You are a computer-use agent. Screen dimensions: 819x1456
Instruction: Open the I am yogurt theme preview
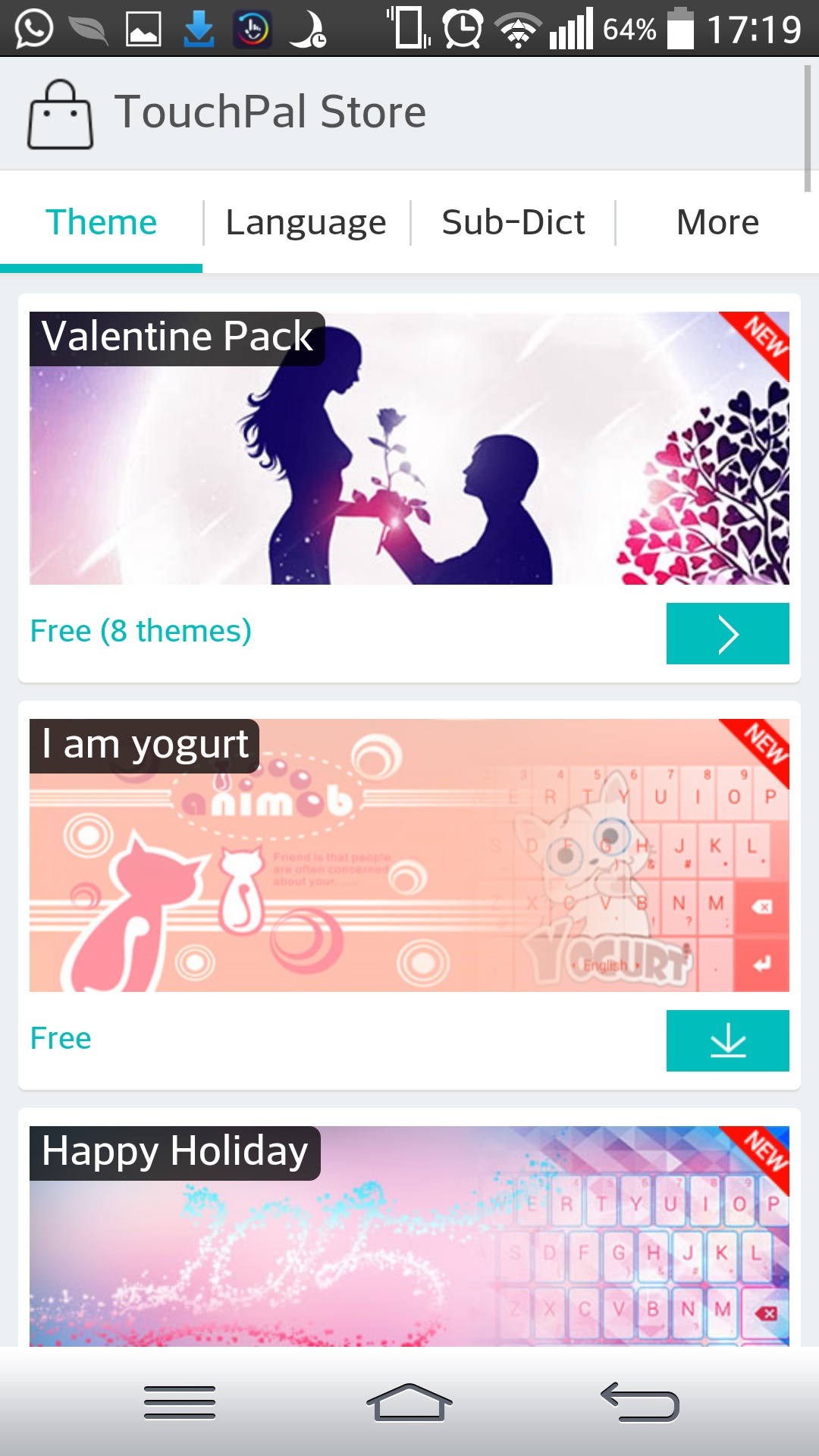[409, 855]
